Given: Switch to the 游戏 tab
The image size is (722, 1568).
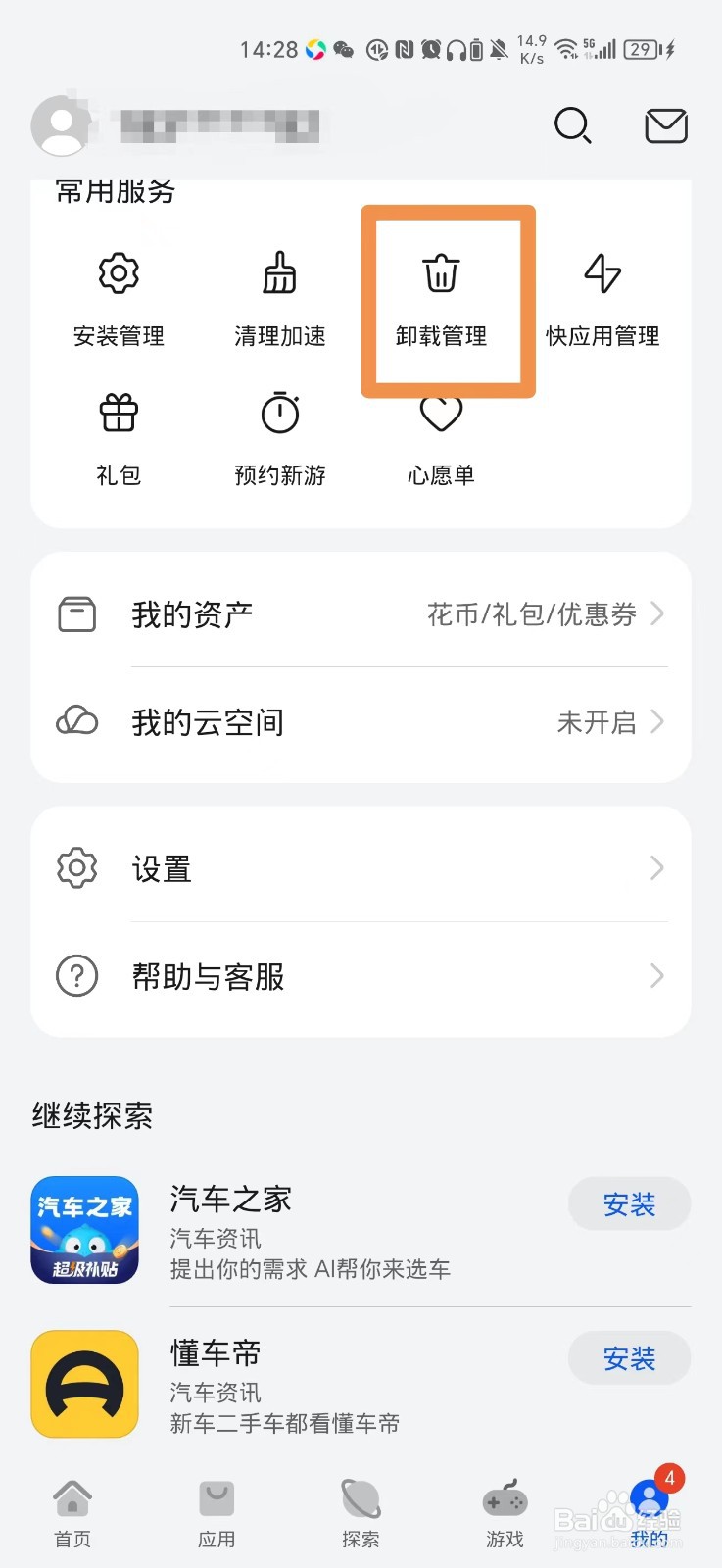Looking at the screenshot, I should click(x=505, y=1513).
